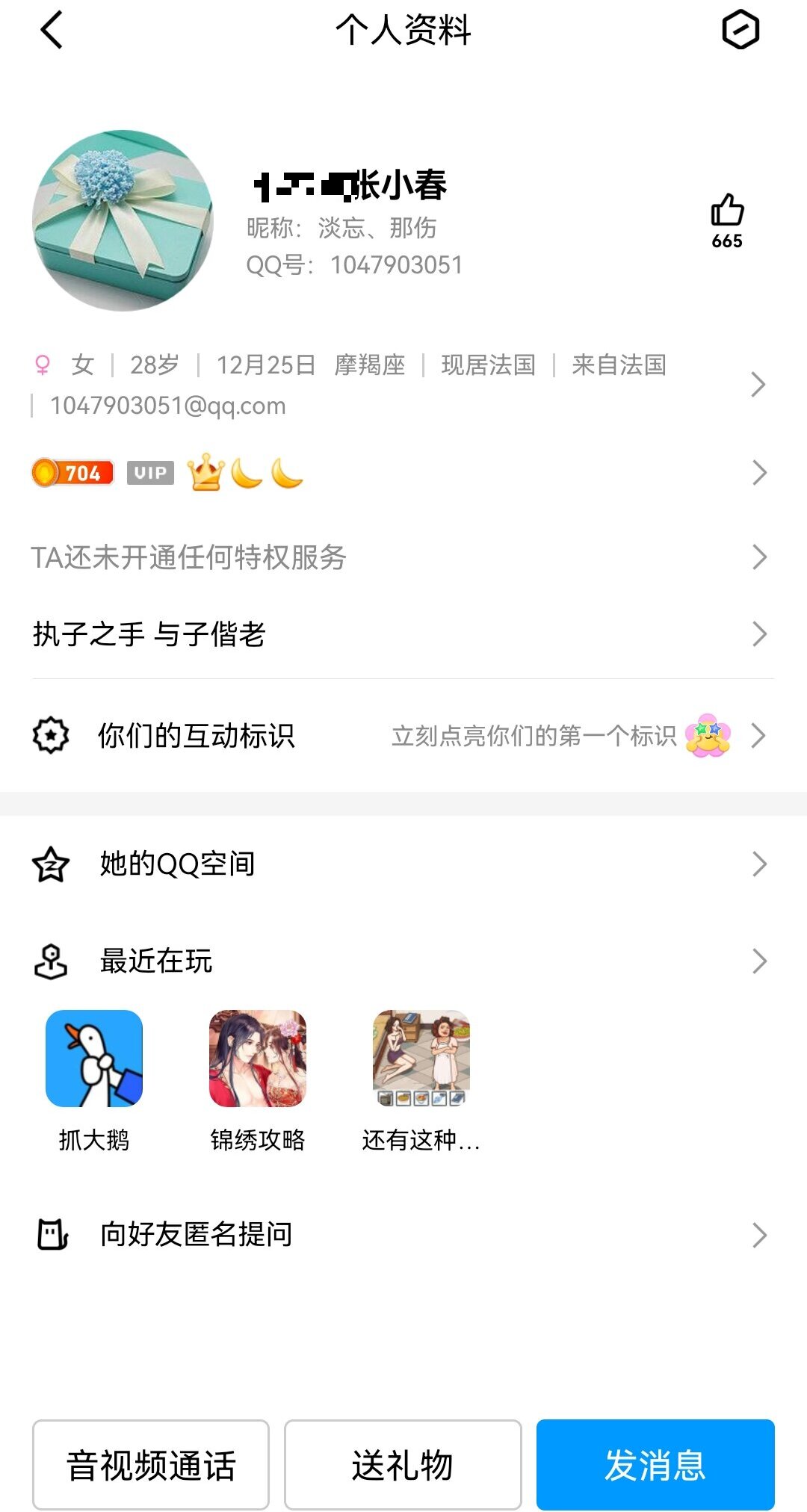Click the crown QQ level icon
The width and height of the screenshot is (807, 1512).
coord(205,473)
